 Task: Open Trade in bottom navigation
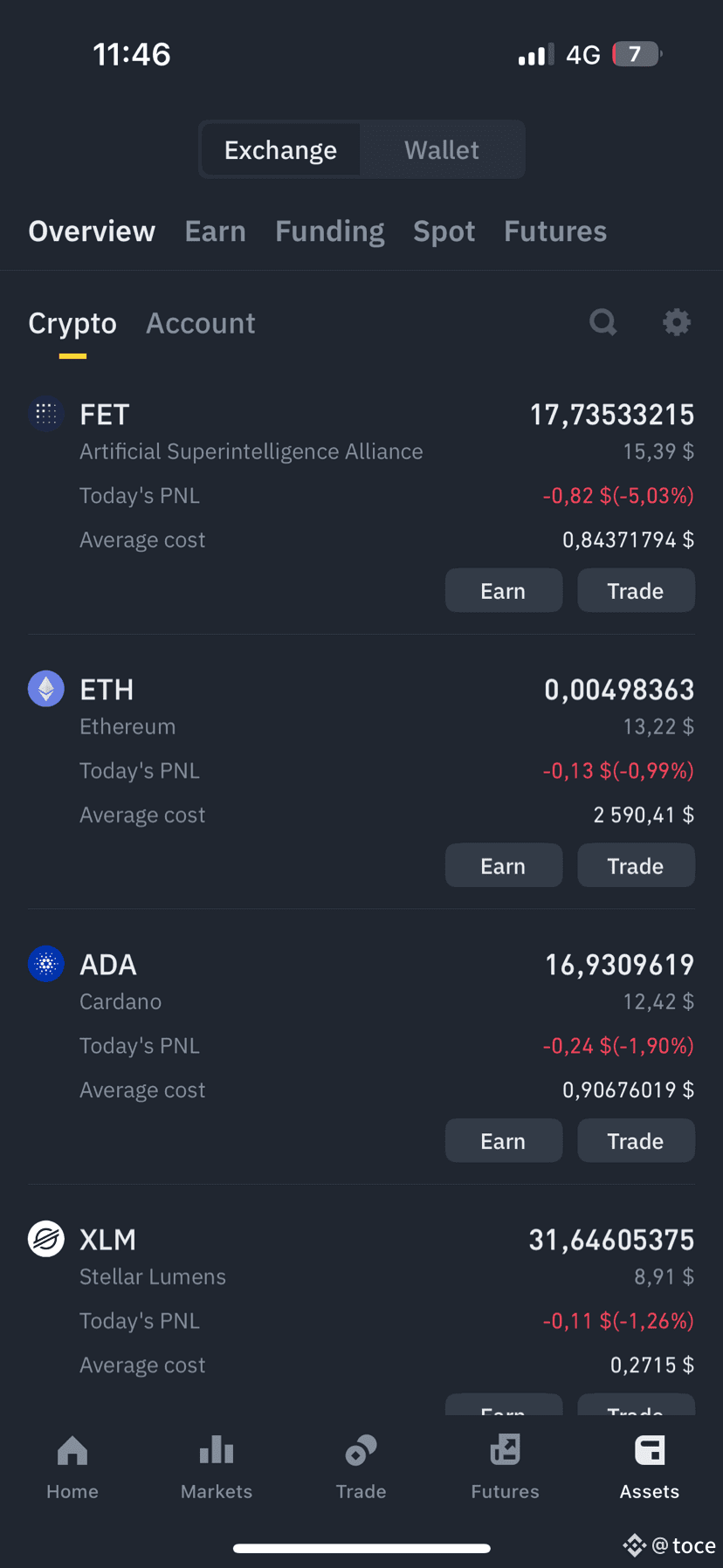coord(361,1467)
